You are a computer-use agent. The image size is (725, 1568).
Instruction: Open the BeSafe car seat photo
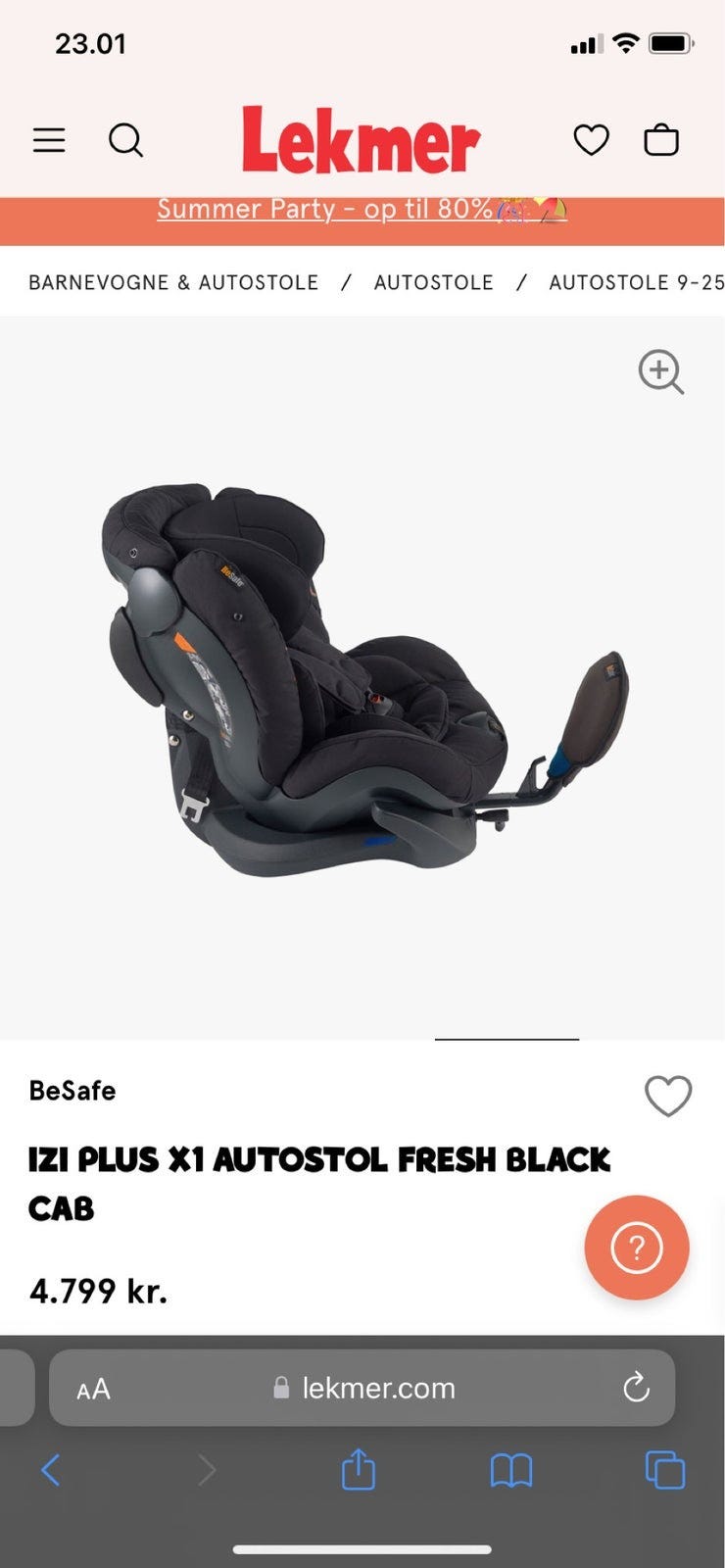362,676
